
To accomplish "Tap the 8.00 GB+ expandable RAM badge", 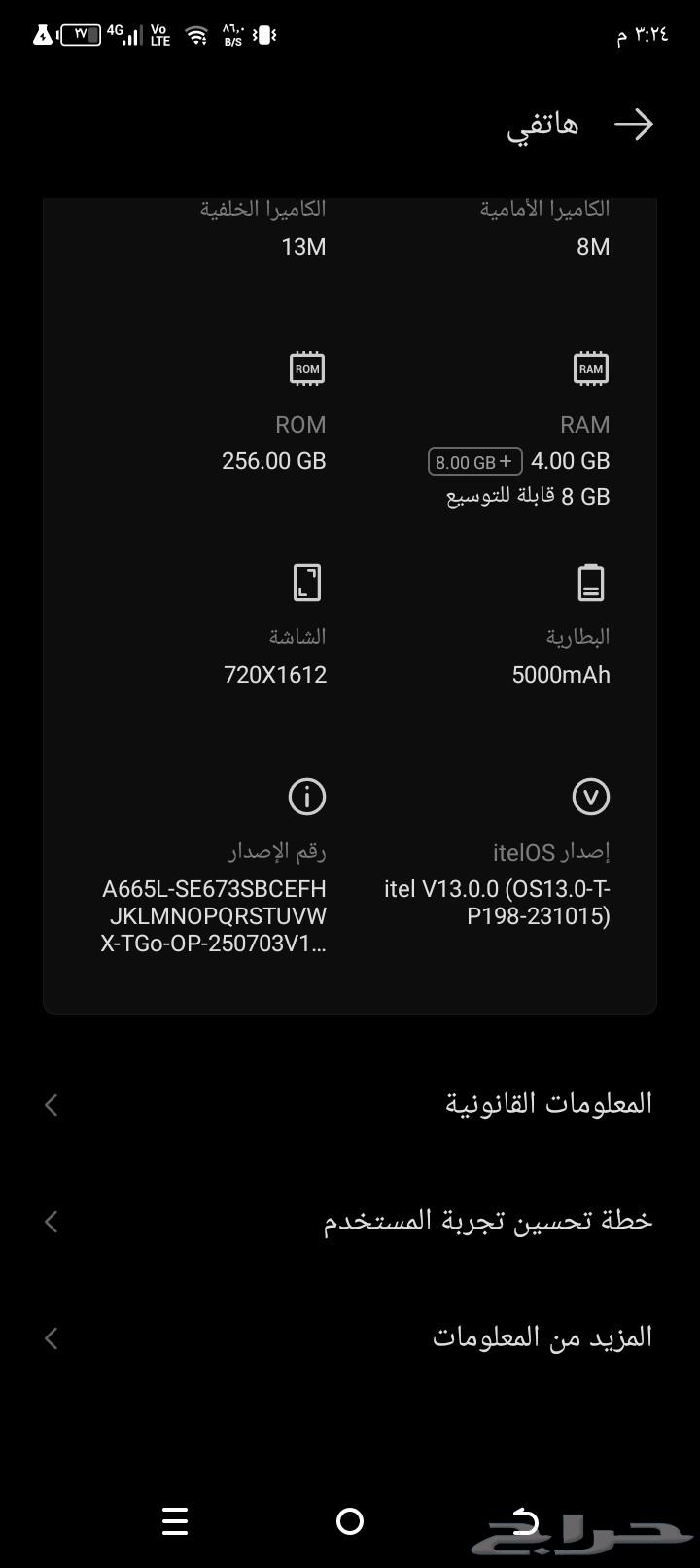I will pyautogui.click(x=473, y=461).
